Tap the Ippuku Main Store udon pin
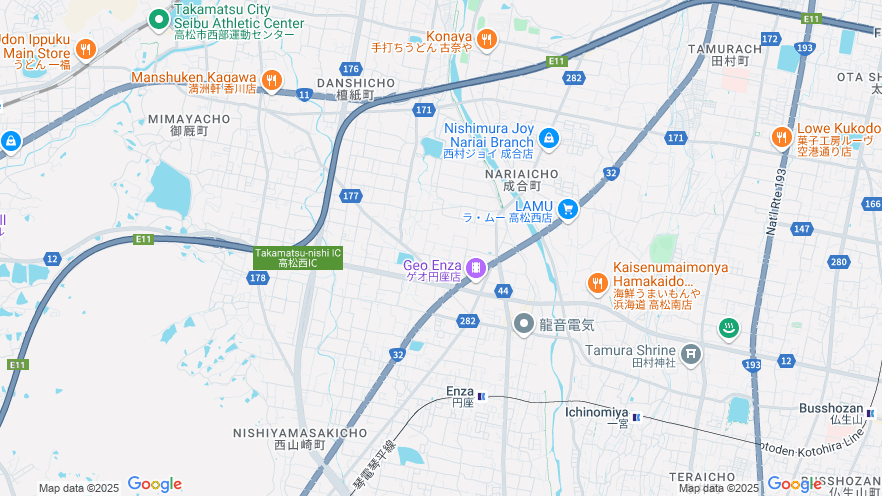The height and width of the screenshot is (496, 882). (x=86, y=48)
